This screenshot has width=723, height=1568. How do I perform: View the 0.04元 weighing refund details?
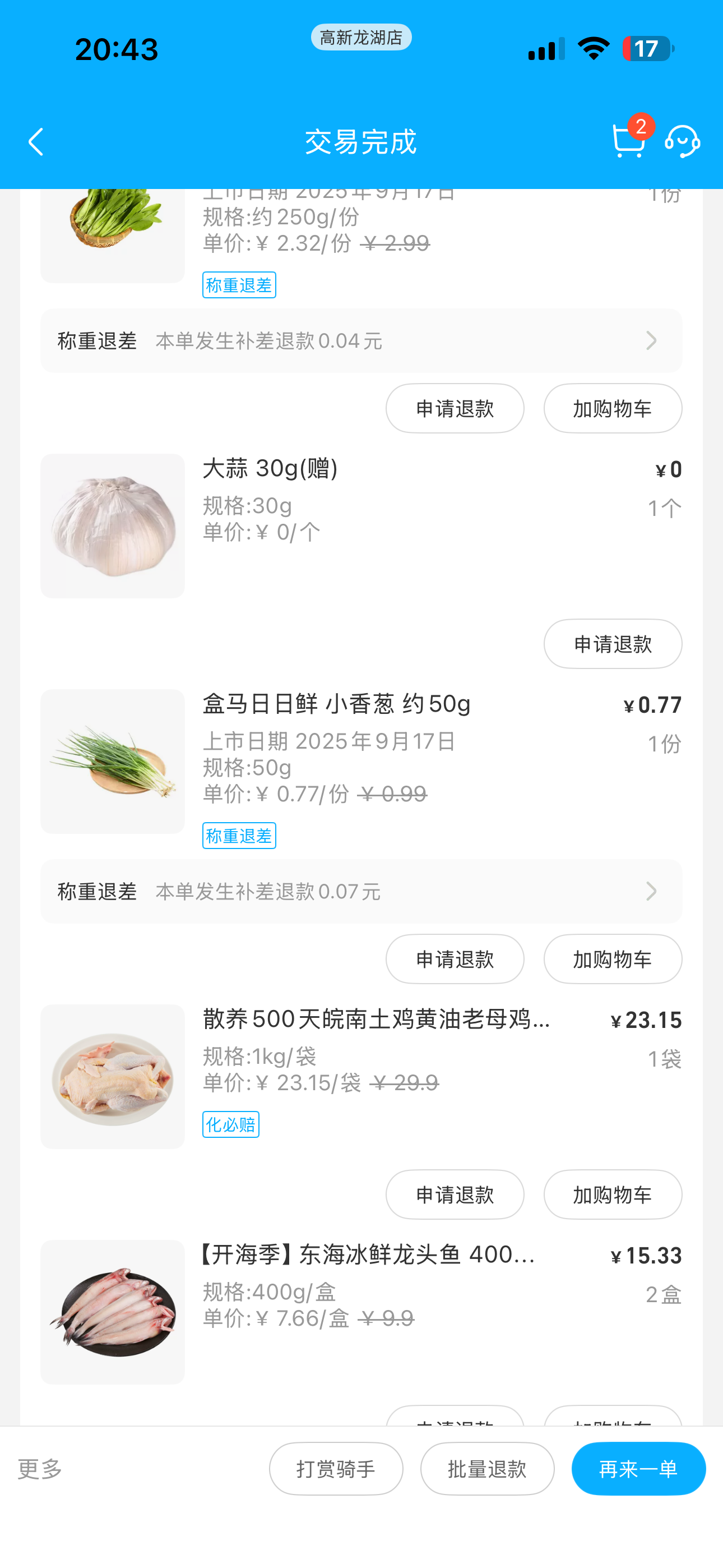click(361, 341)
